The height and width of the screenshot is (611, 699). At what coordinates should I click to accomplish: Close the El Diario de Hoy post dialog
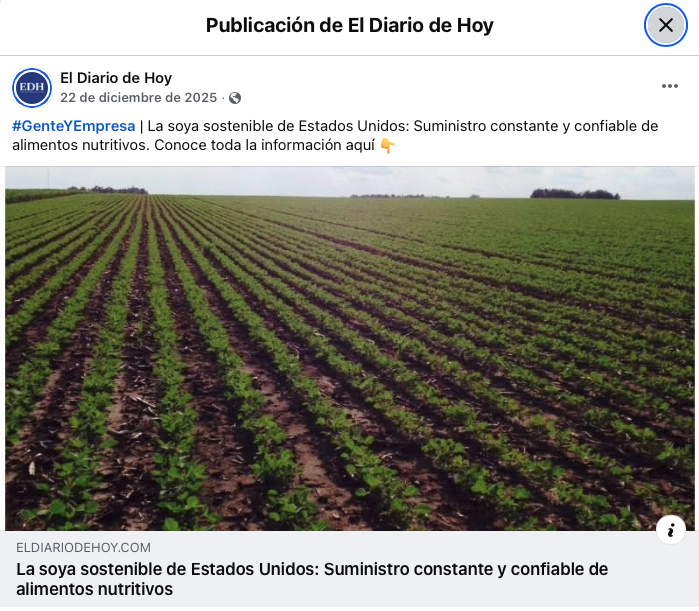coord(665,25)
